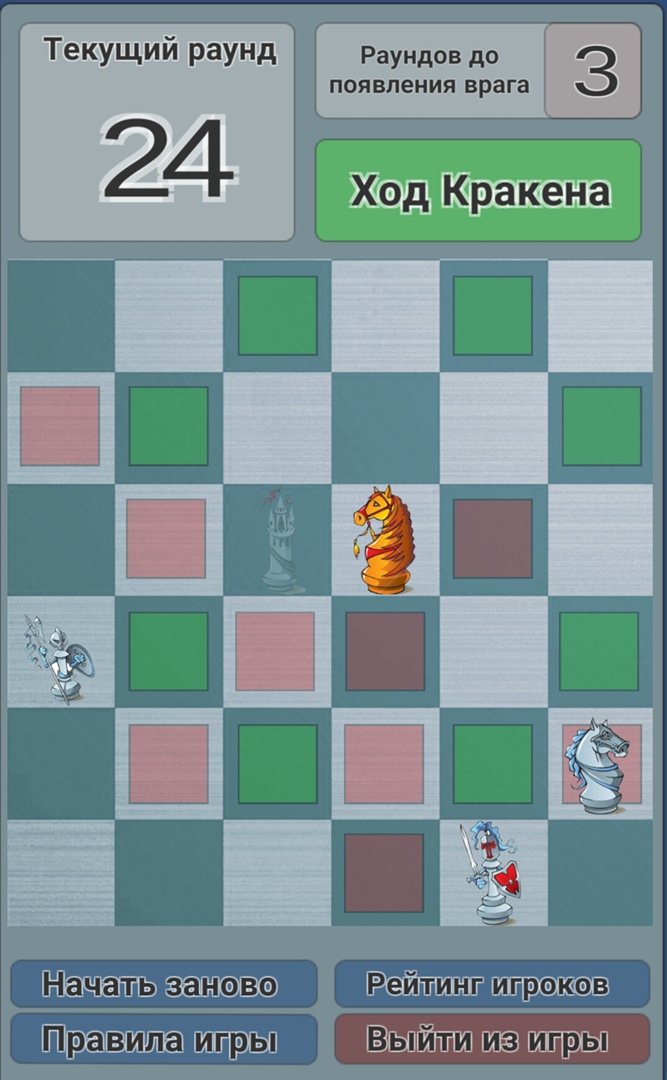667x1080 pixels.
Task: Tap Выйти из игры to exit
Action: [491, 1040]
